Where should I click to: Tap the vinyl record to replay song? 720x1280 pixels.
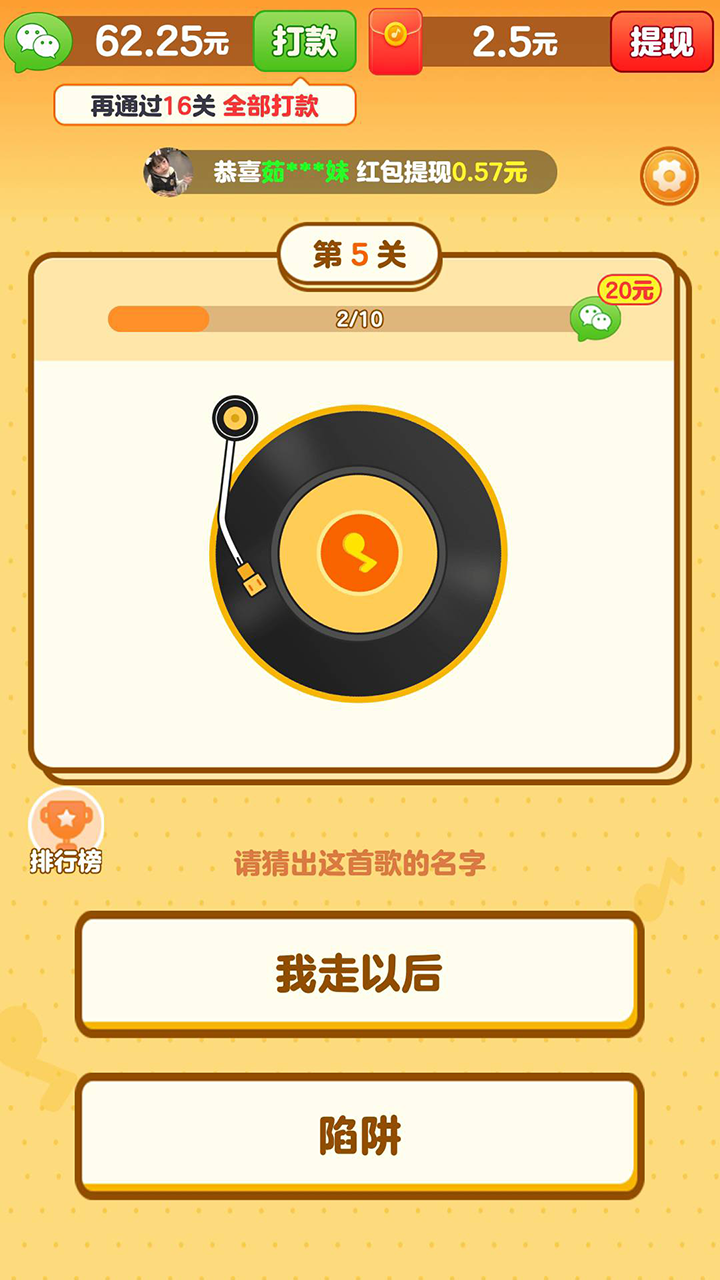tap(358, 553)
